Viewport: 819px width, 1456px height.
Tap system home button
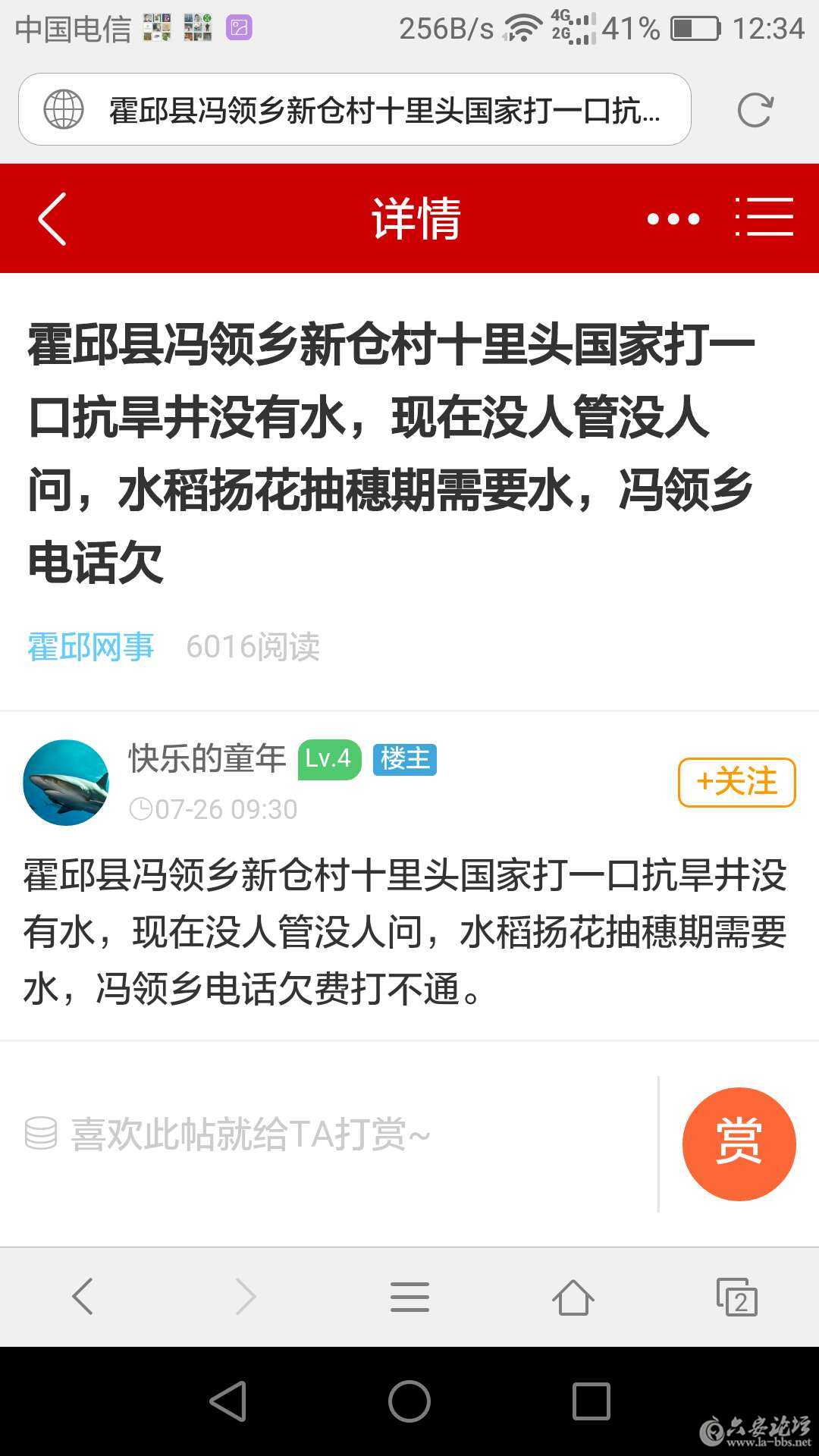(409, 1401)
